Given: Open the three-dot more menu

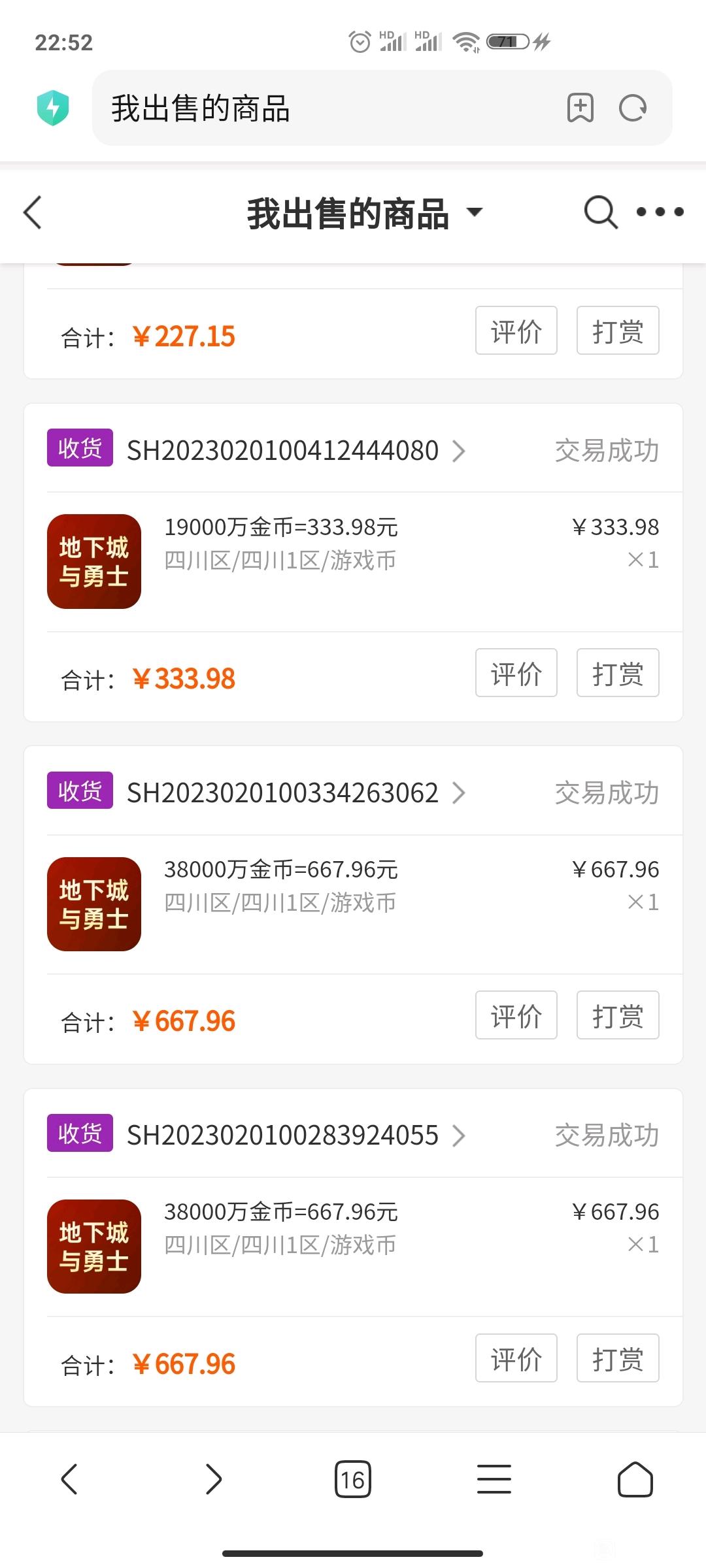Looking at the screenshot, I should (x=660, y=212).
